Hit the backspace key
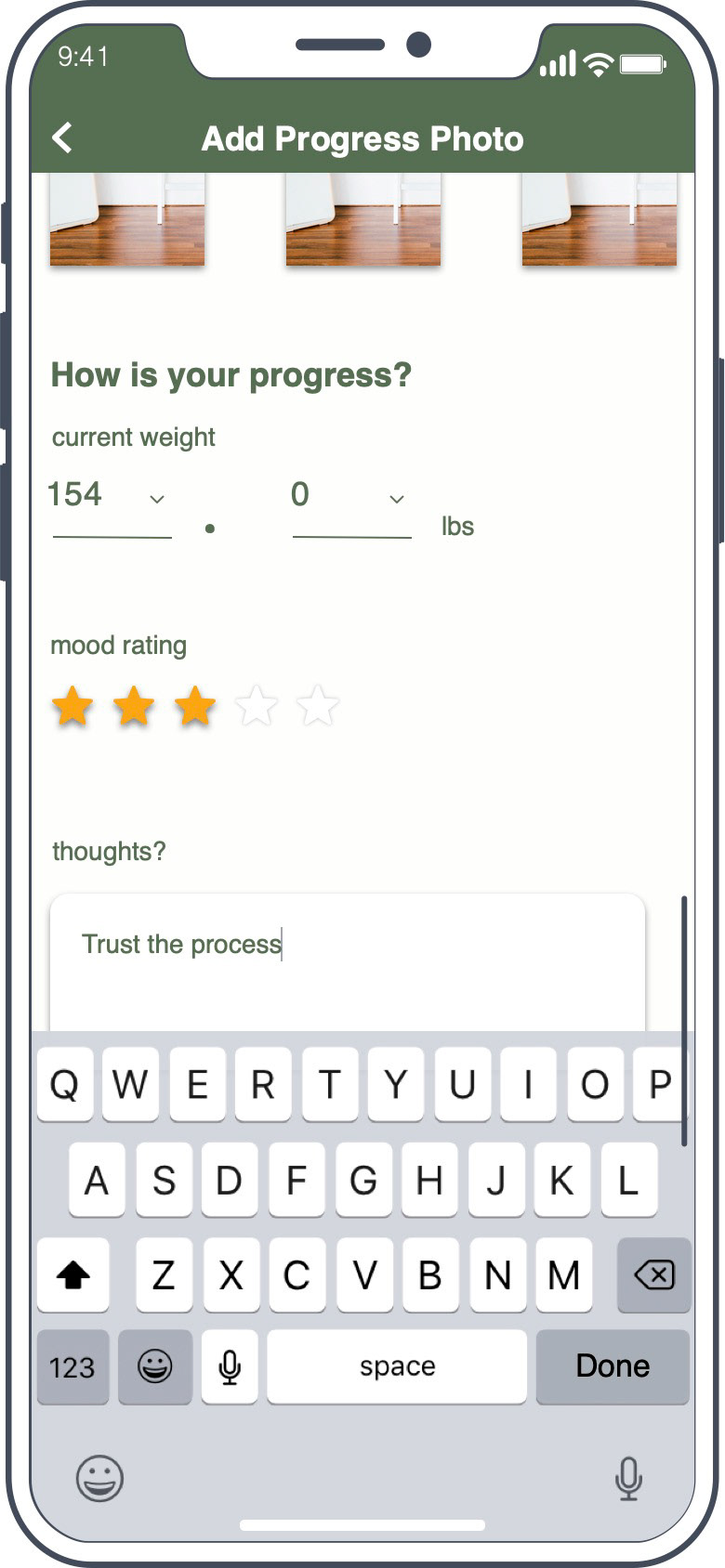This screenshot has height=1568, width=725. pos(654,1275)
